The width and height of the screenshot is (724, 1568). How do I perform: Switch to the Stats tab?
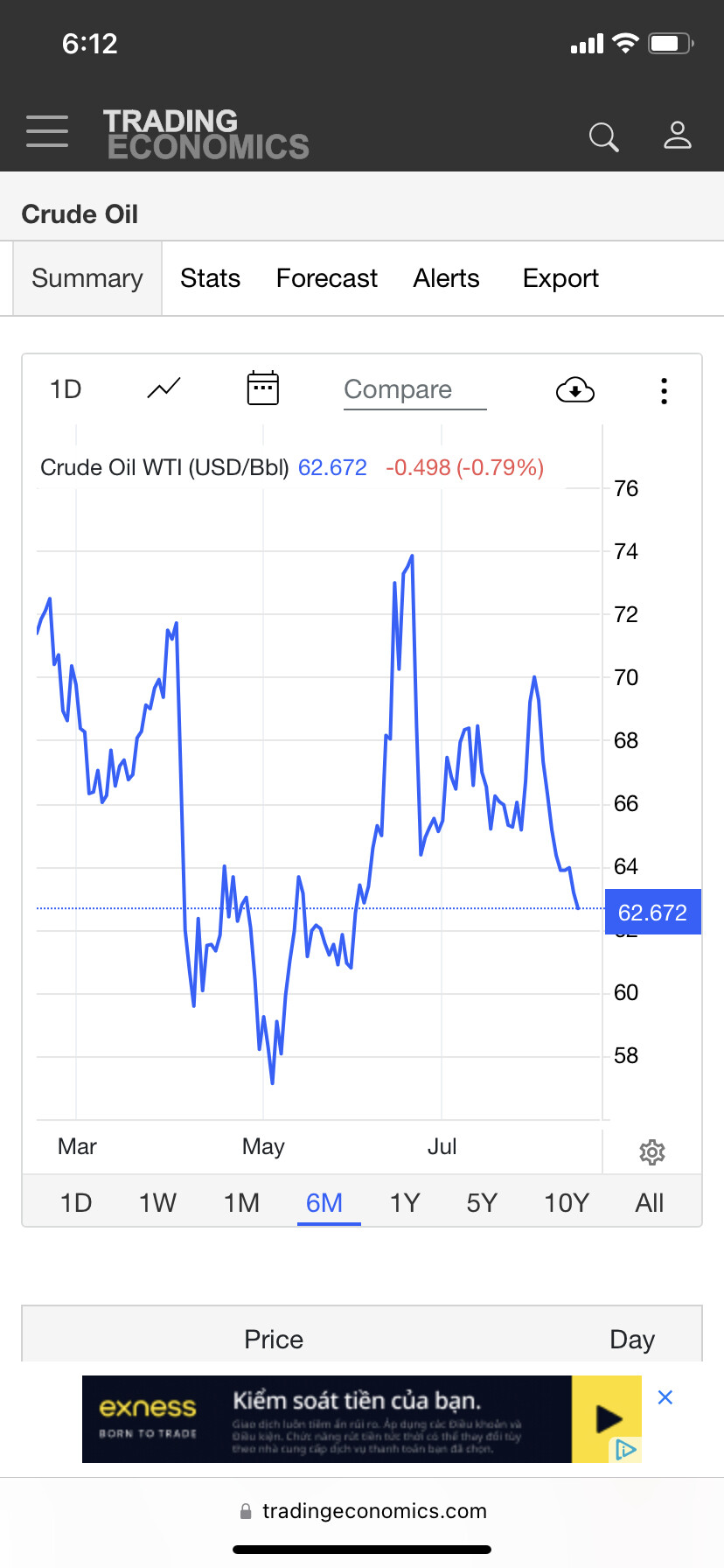point(210,278)
